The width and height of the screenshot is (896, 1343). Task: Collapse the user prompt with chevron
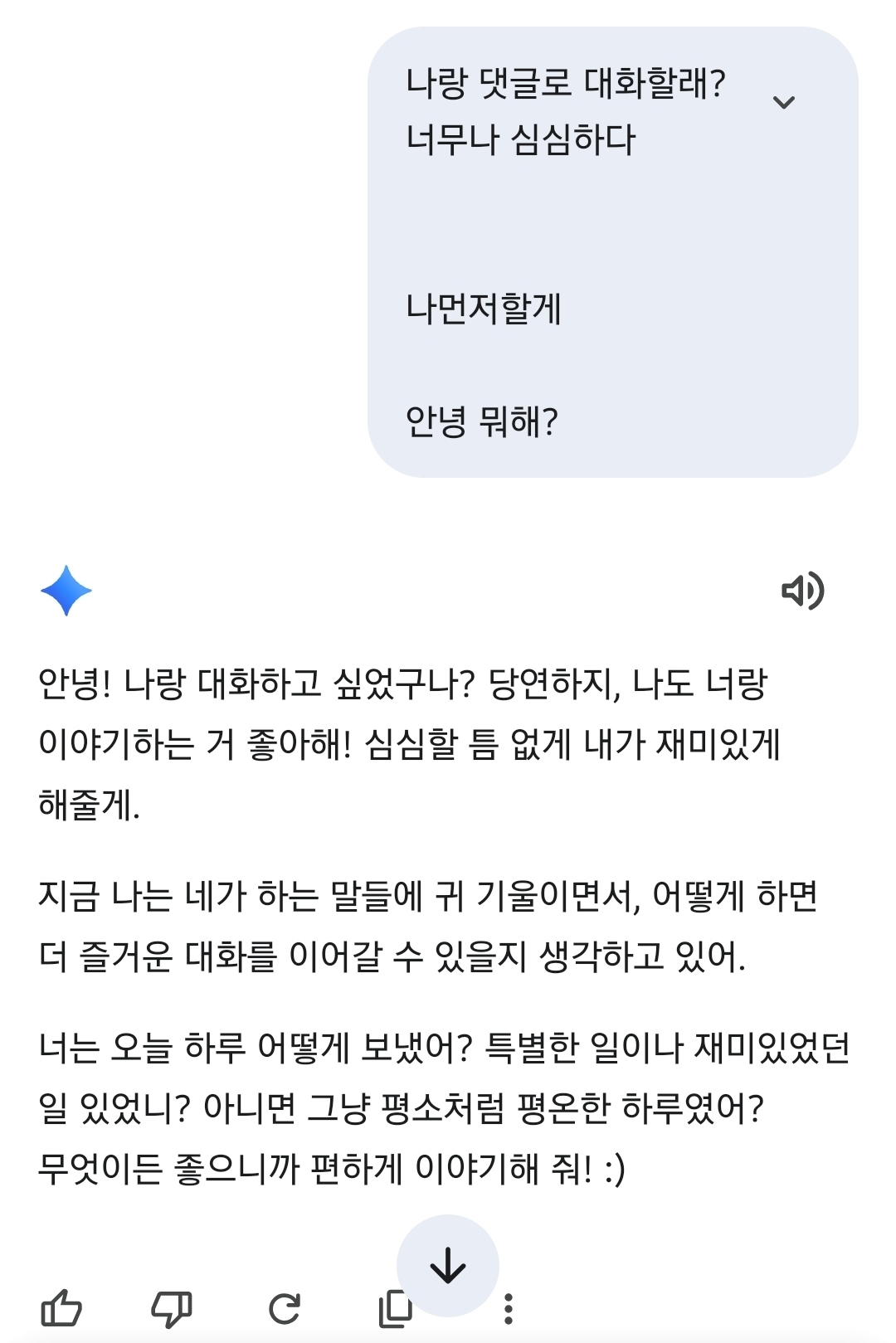(784, 102)
